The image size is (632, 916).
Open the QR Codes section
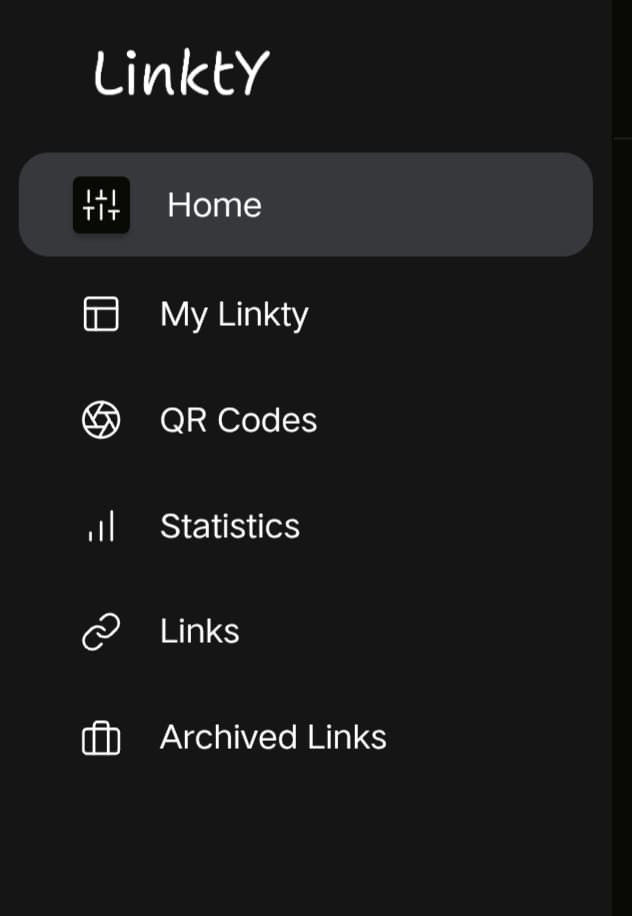pos(237,421)
